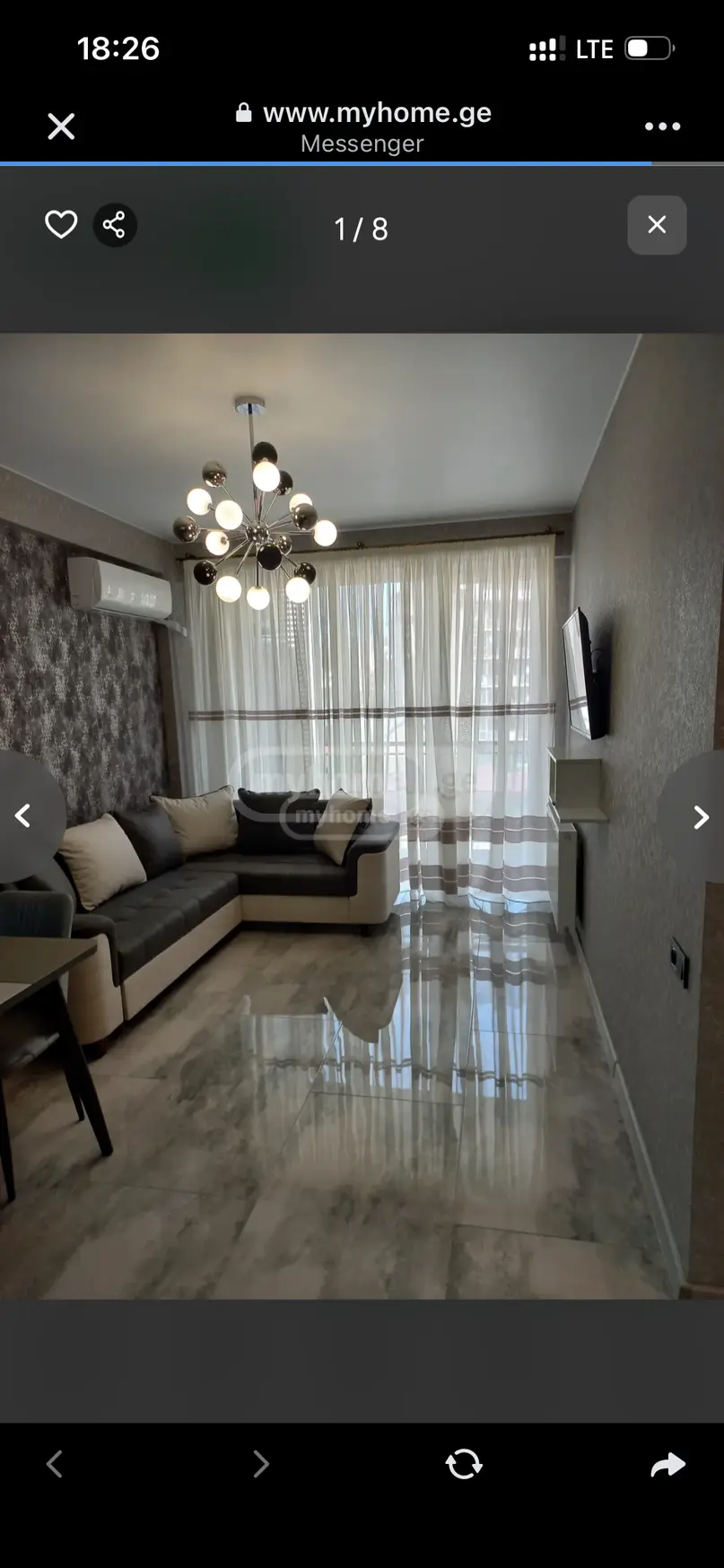Close the photo gallery viewer

pos(657,224)
